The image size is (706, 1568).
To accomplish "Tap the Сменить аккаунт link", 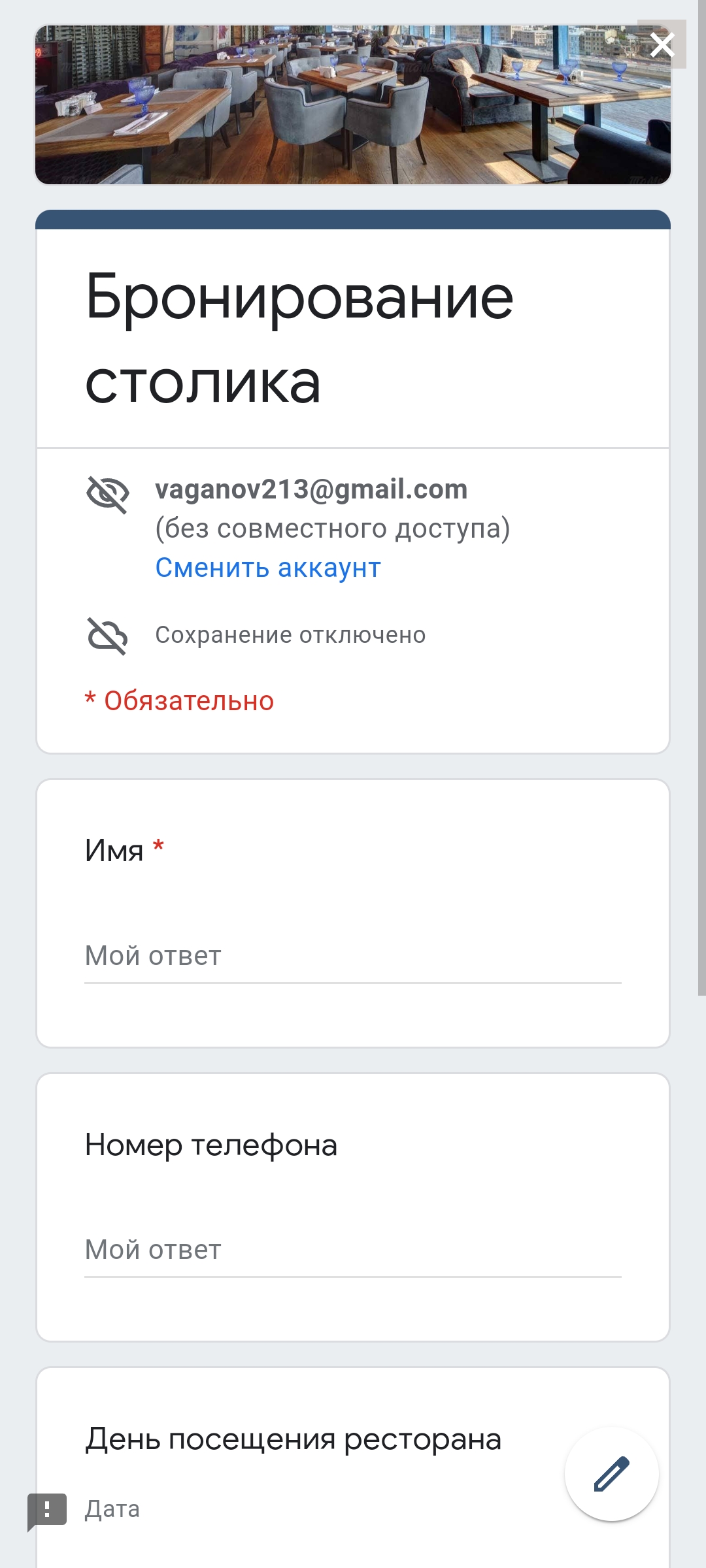I will 268,568.
